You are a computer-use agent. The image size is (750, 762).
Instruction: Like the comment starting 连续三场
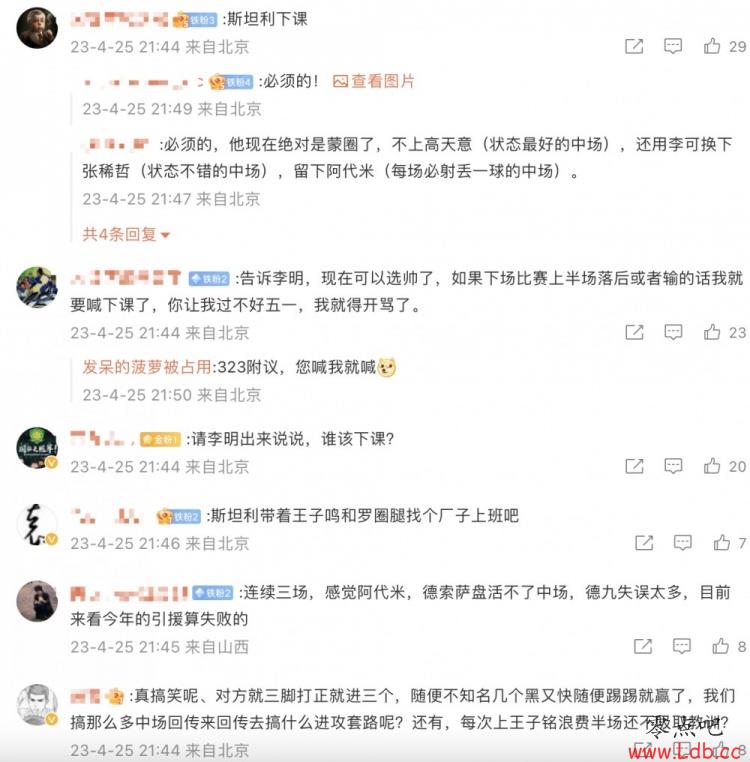click(721, 647)
